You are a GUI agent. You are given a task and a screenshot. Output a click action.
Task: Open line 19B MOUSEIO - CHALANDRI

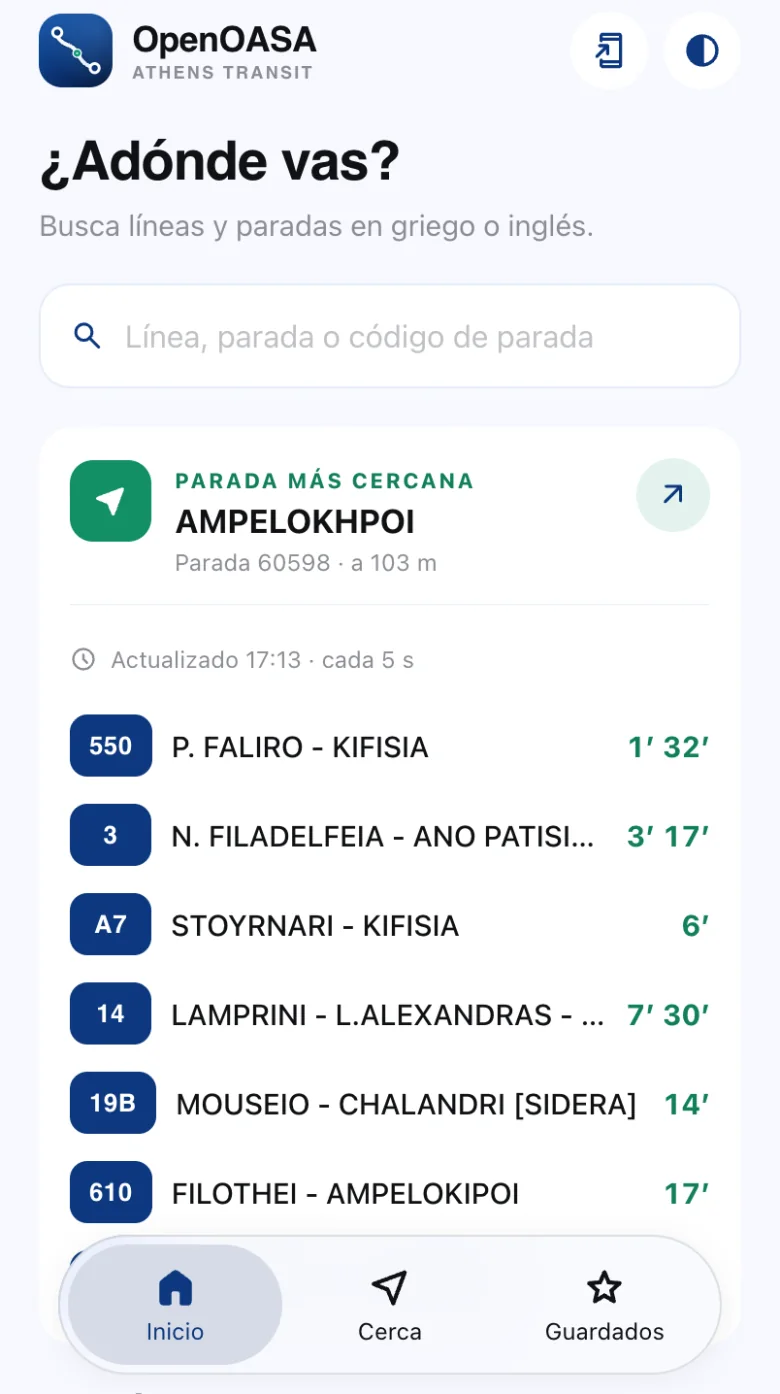click(x=390, y=1103)
